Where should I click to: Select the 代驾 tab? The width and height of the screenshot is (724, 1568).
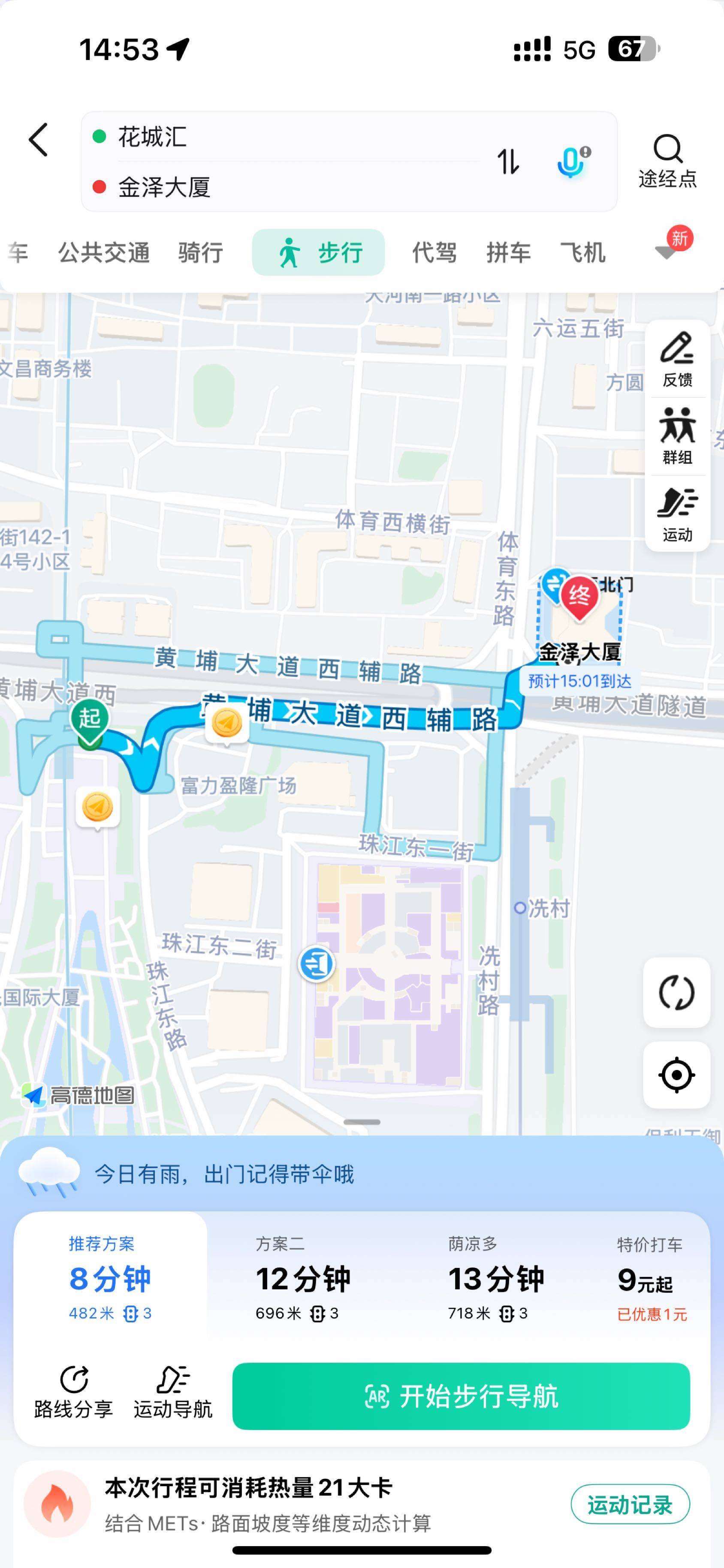(434, 252)
